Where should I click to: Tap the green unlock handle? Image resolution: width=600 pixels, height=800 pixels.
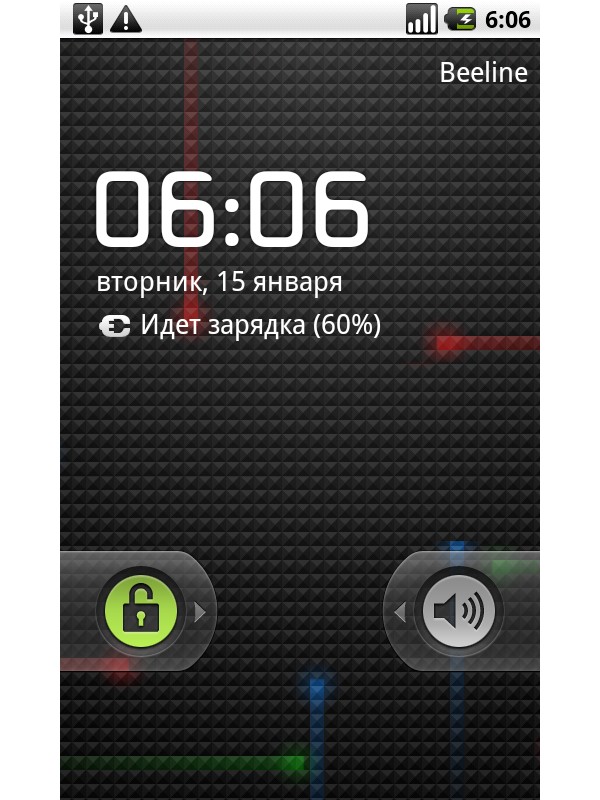(x=139, y=611)
